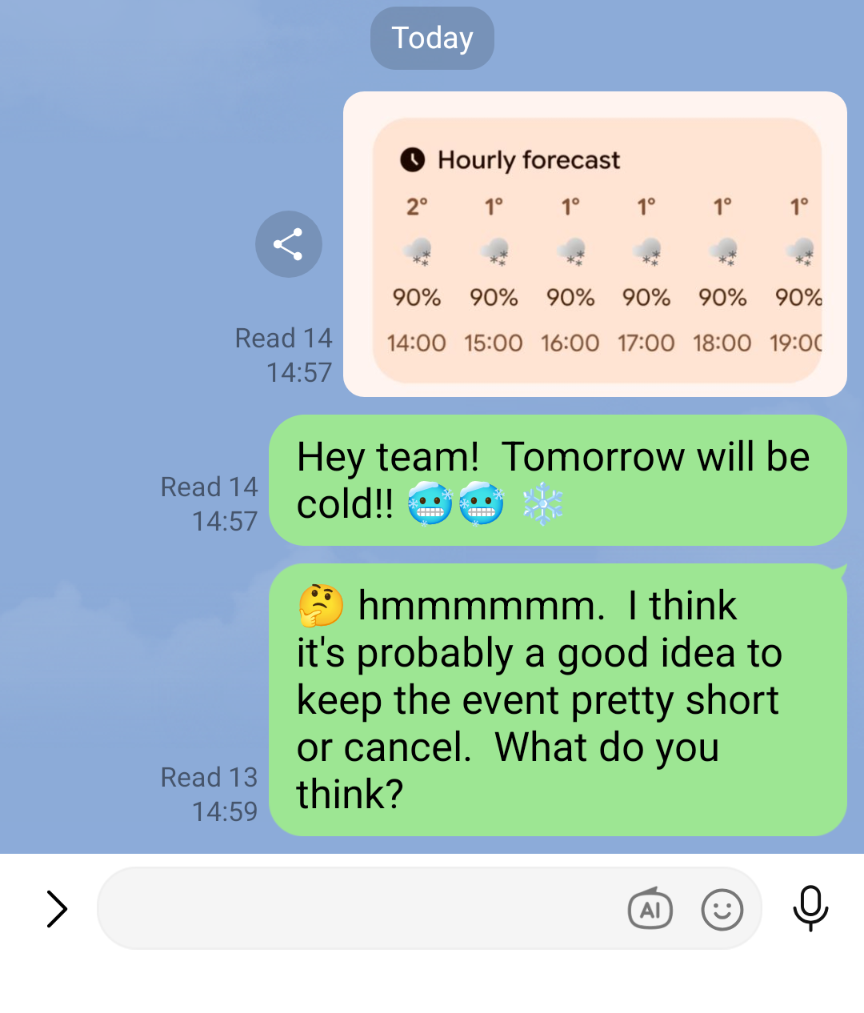This screenshot has width=864, height=1013.
Task: Share the hourly forecast image
Action: point(288,244)
